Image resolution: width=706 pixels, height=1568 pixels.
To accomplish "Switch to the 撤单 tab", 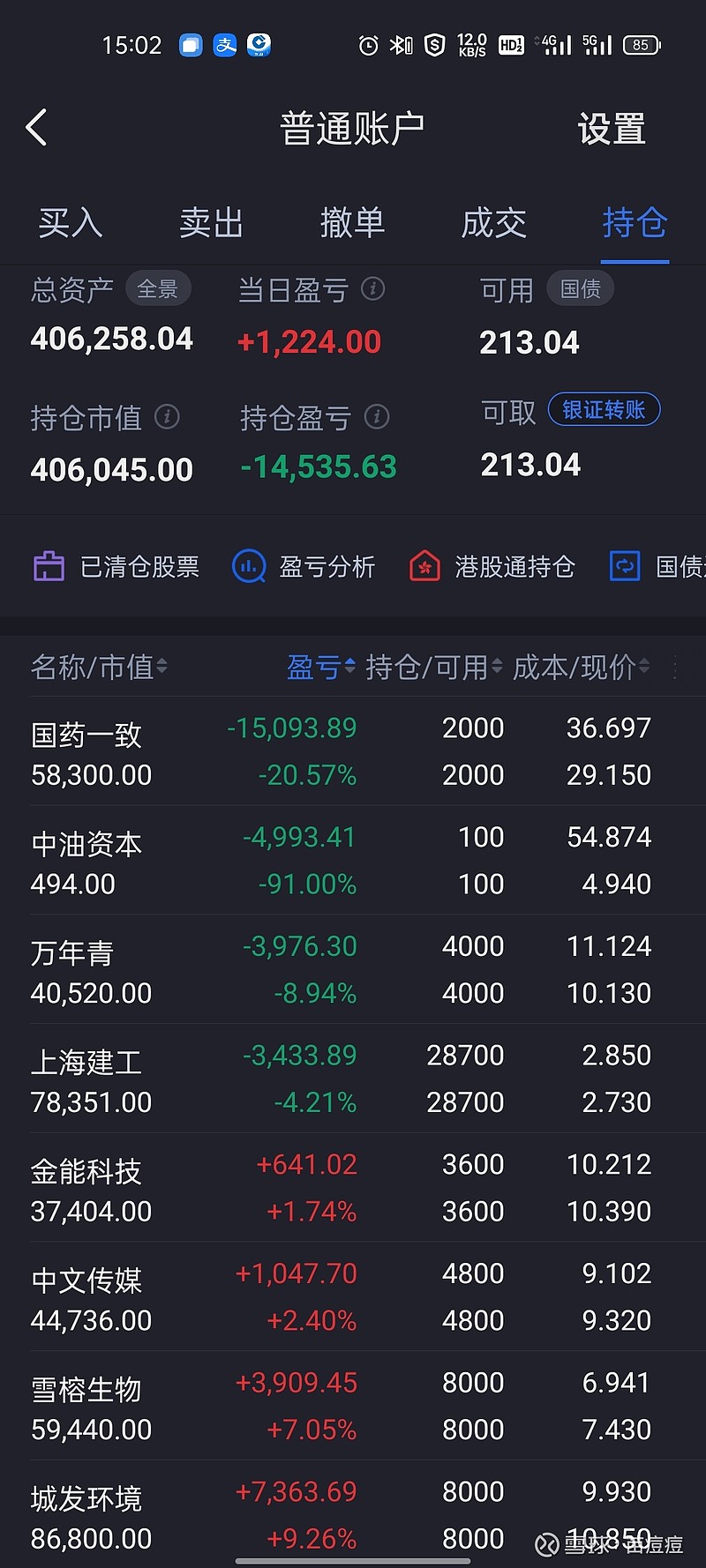I will click(x=352, y=222).
